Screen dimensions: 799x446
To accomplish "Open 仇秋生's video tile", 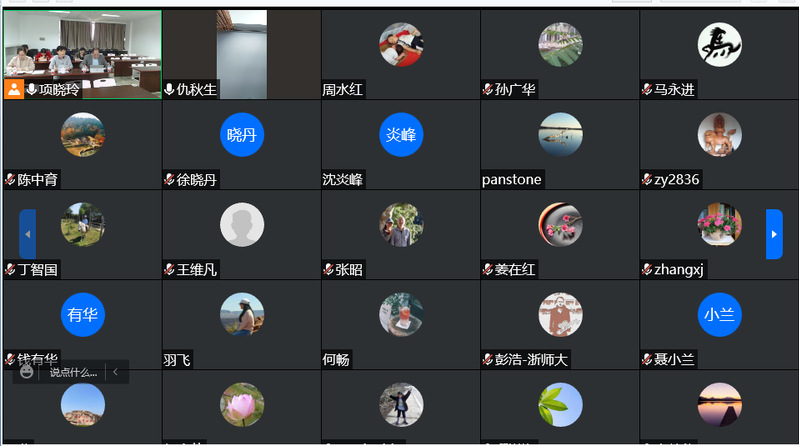I will point(241,54).
